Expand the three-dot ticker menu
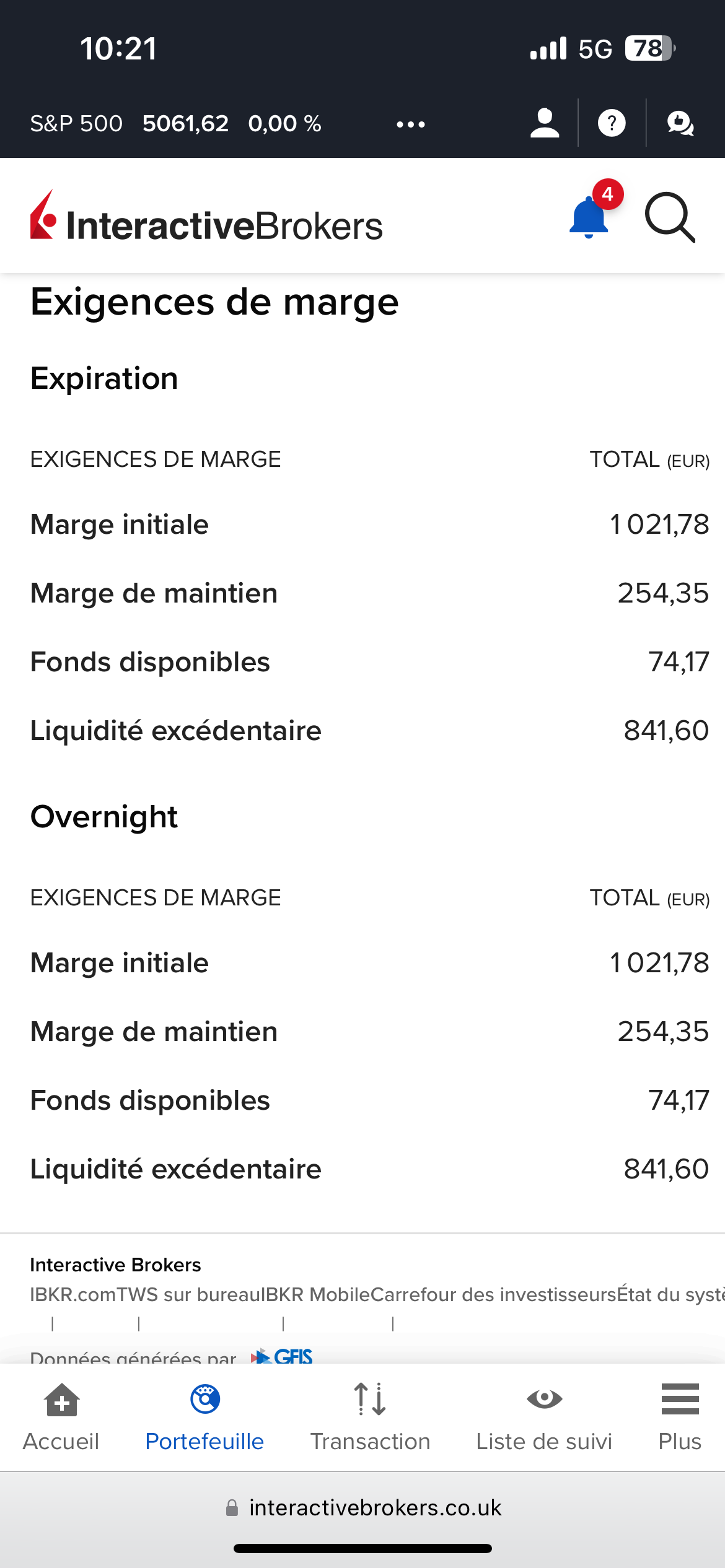The width and height of the screenshot is (725, 1568). [411, 124]
